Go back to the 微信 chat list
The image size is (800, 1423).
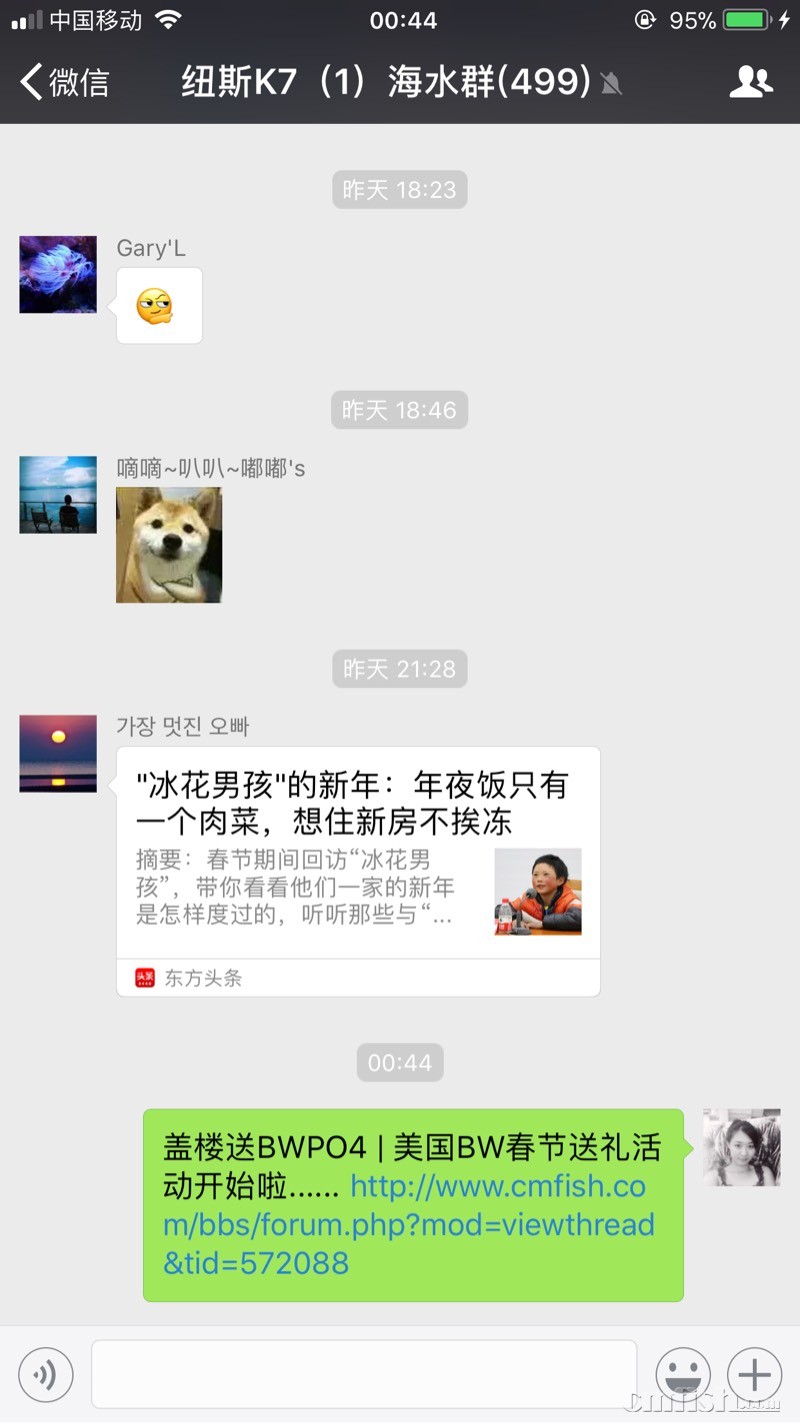pyautogui.click(x=65, y=82)
